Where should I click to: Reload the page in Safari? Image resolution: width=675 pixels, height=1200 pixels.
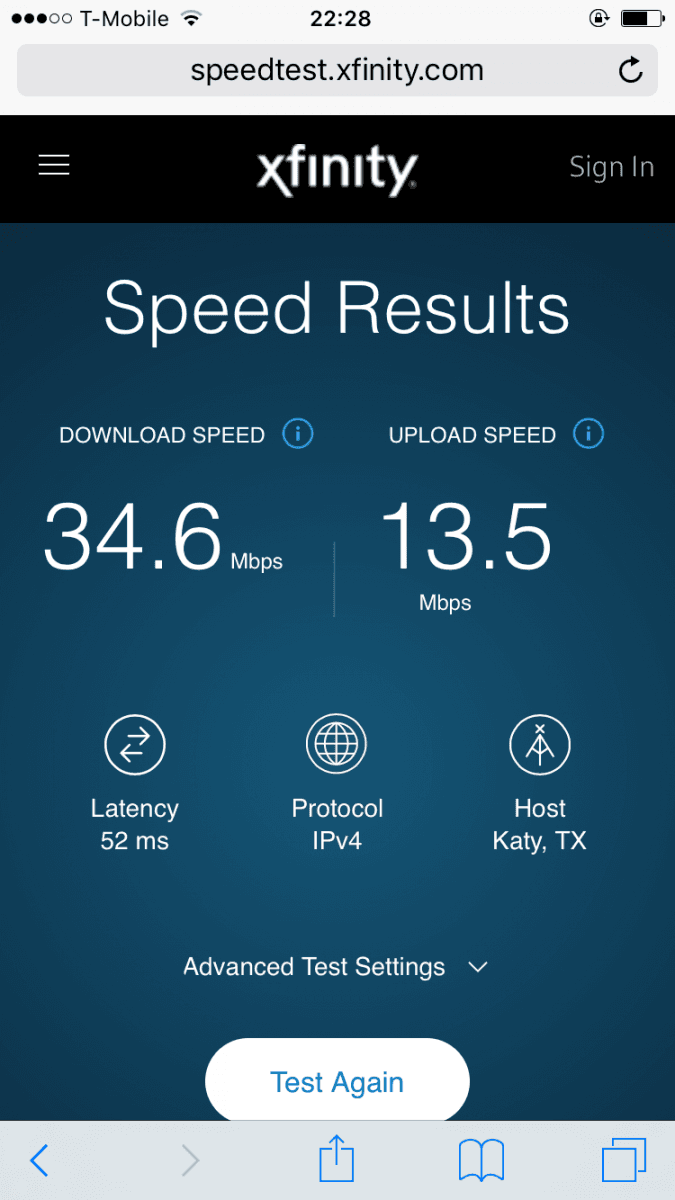click(630, 70)
